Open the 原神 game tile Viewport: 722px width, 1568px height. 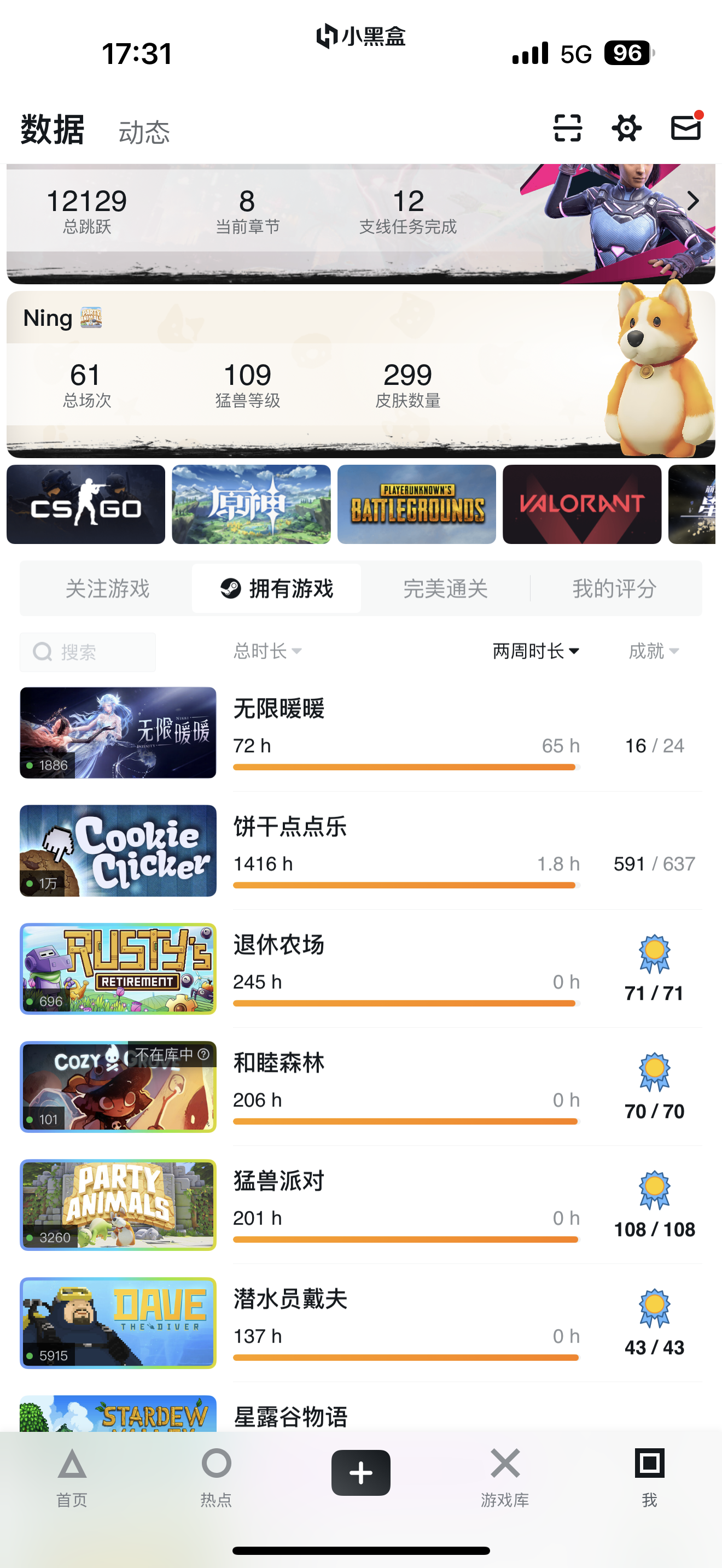tap(252, 505)
